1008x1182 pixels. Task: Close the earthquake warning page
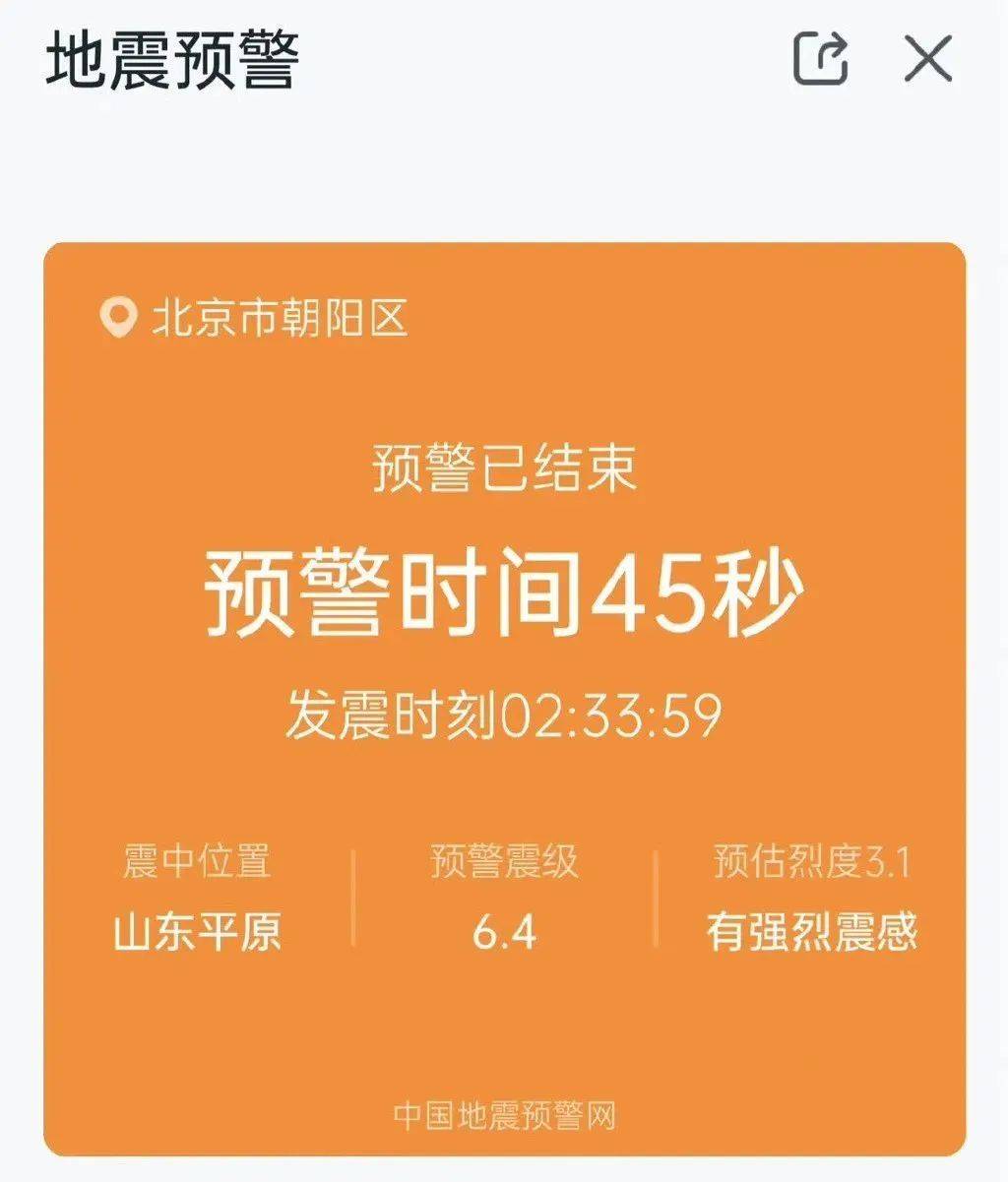(927, 59)
